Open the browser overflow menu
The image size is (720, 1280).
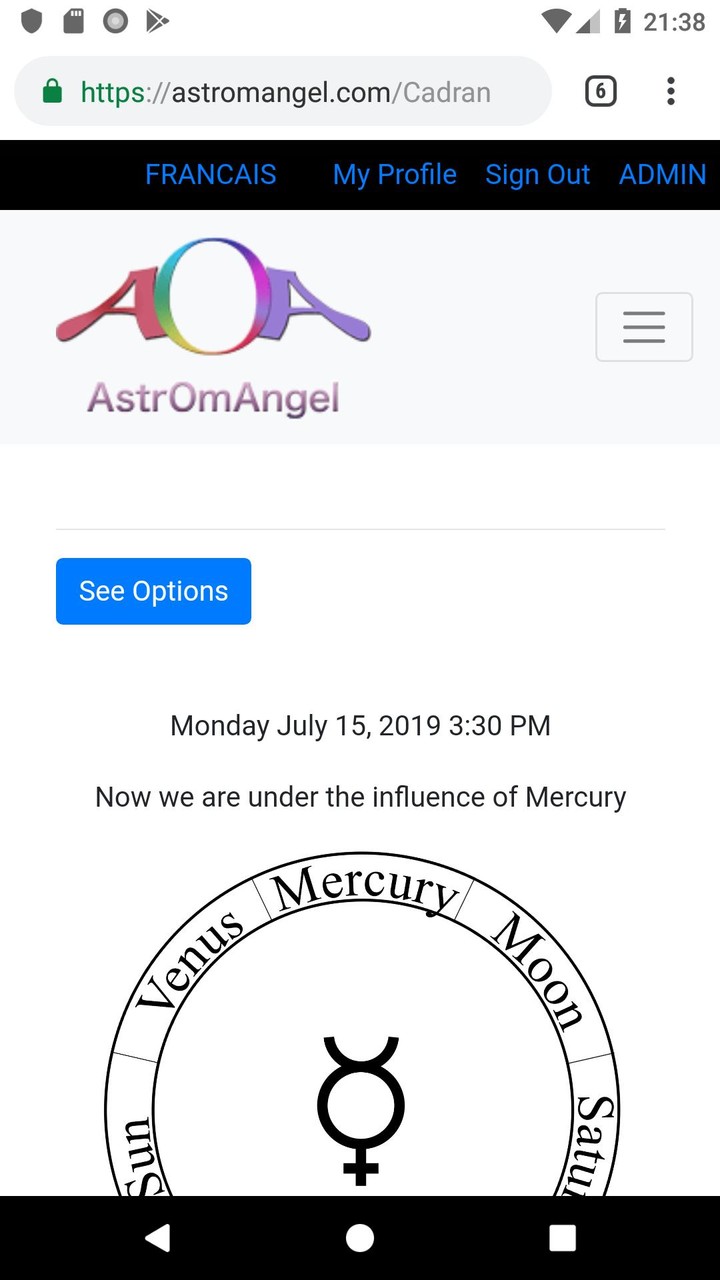[x=670, y=92]
